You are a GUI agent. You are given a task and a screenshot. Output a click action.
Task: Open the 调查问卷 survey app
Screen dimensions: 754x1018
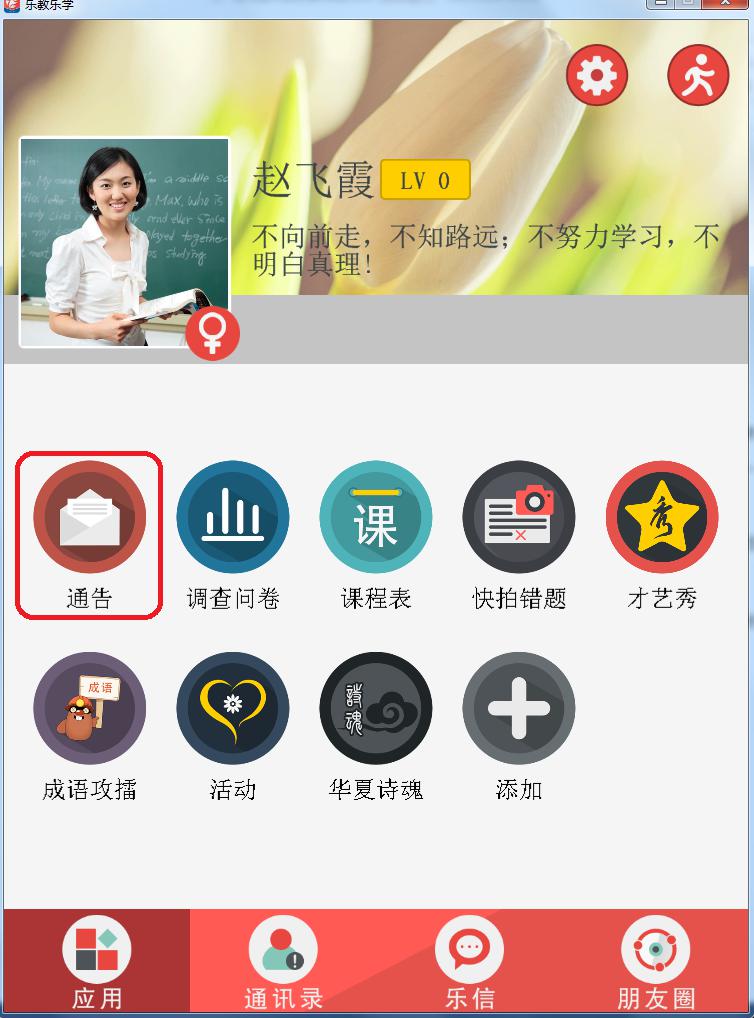point(232,518)
